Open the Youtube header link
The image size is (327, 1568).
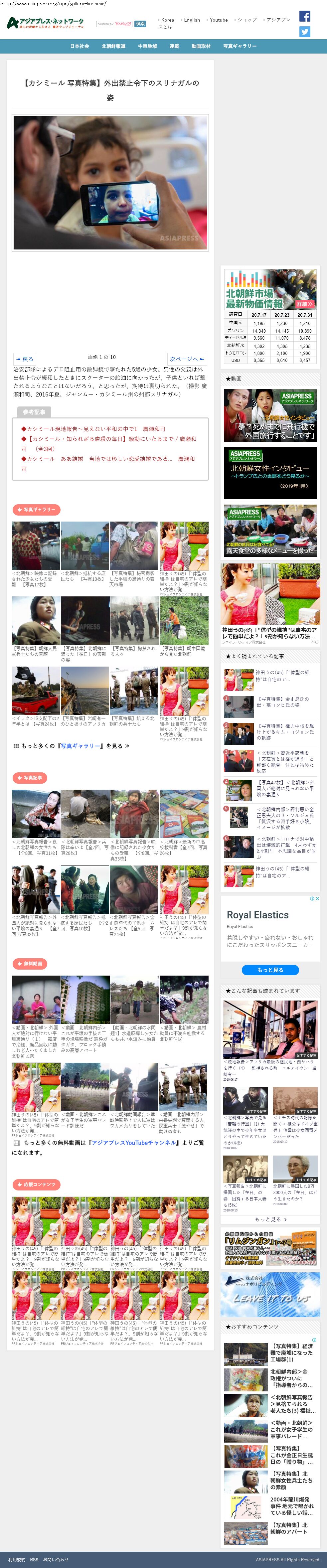pos(218,20)
